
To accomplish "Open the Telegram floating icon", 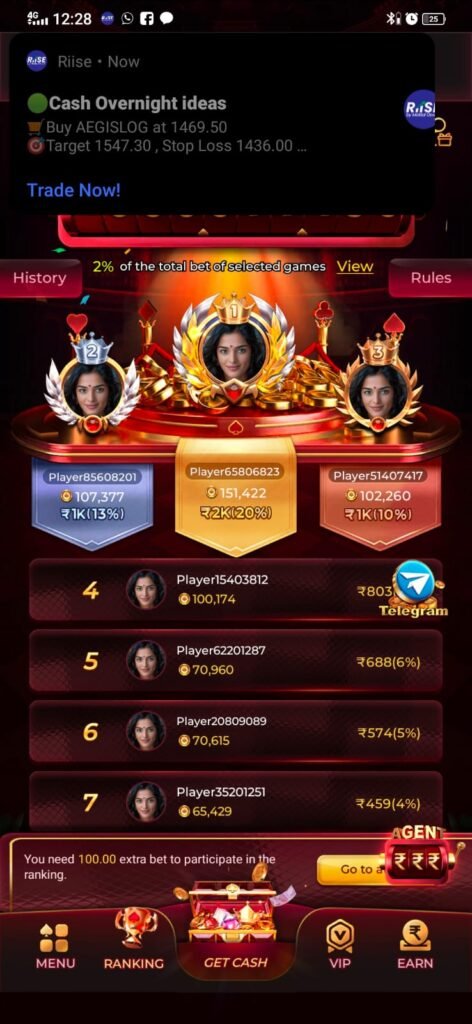I will [414, 588].
